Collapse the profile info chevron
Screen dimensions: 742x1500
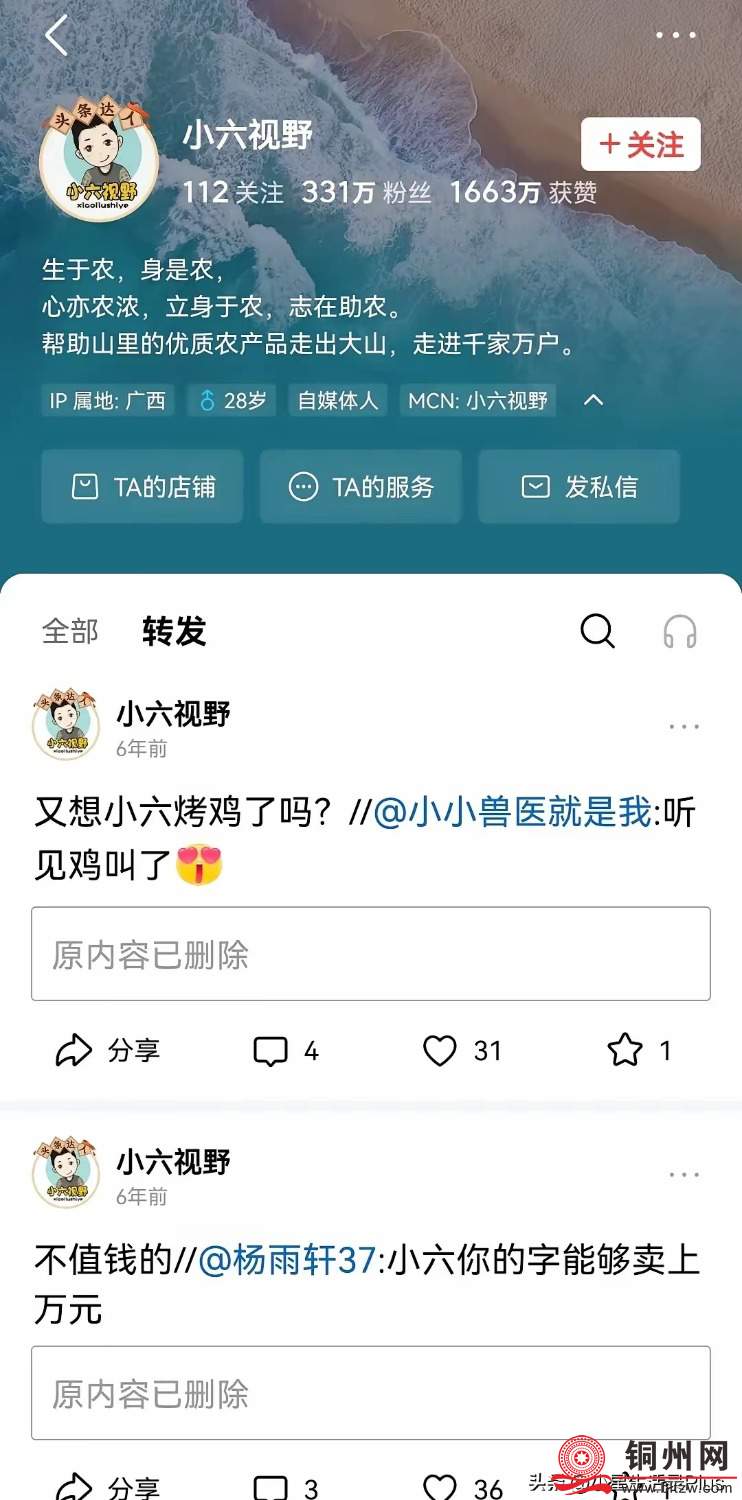pos(593,401)
